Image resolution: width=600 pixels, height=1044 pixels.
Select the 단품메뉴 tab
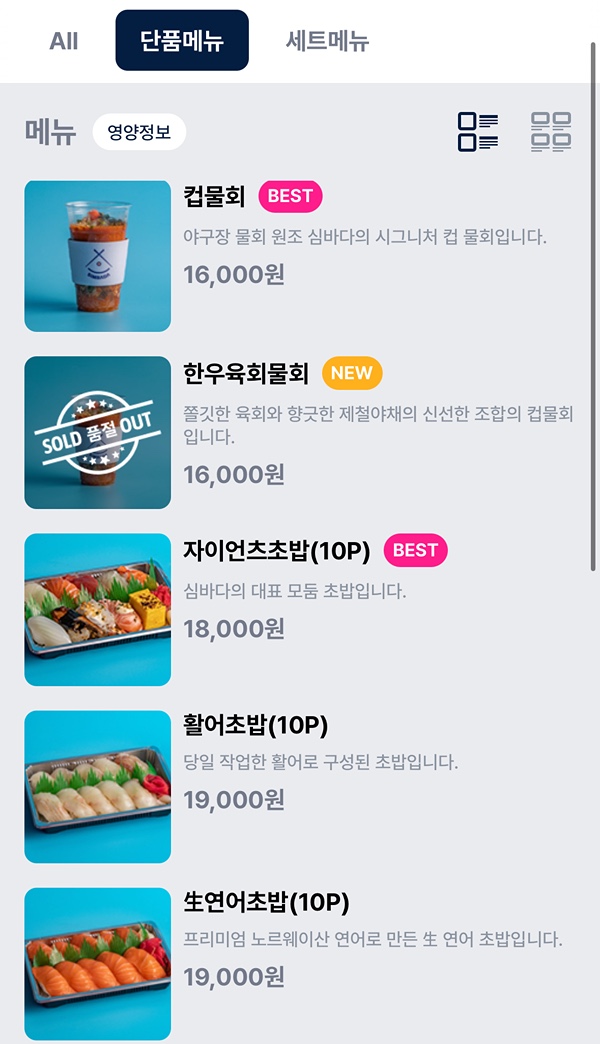(x=182, y=41)
